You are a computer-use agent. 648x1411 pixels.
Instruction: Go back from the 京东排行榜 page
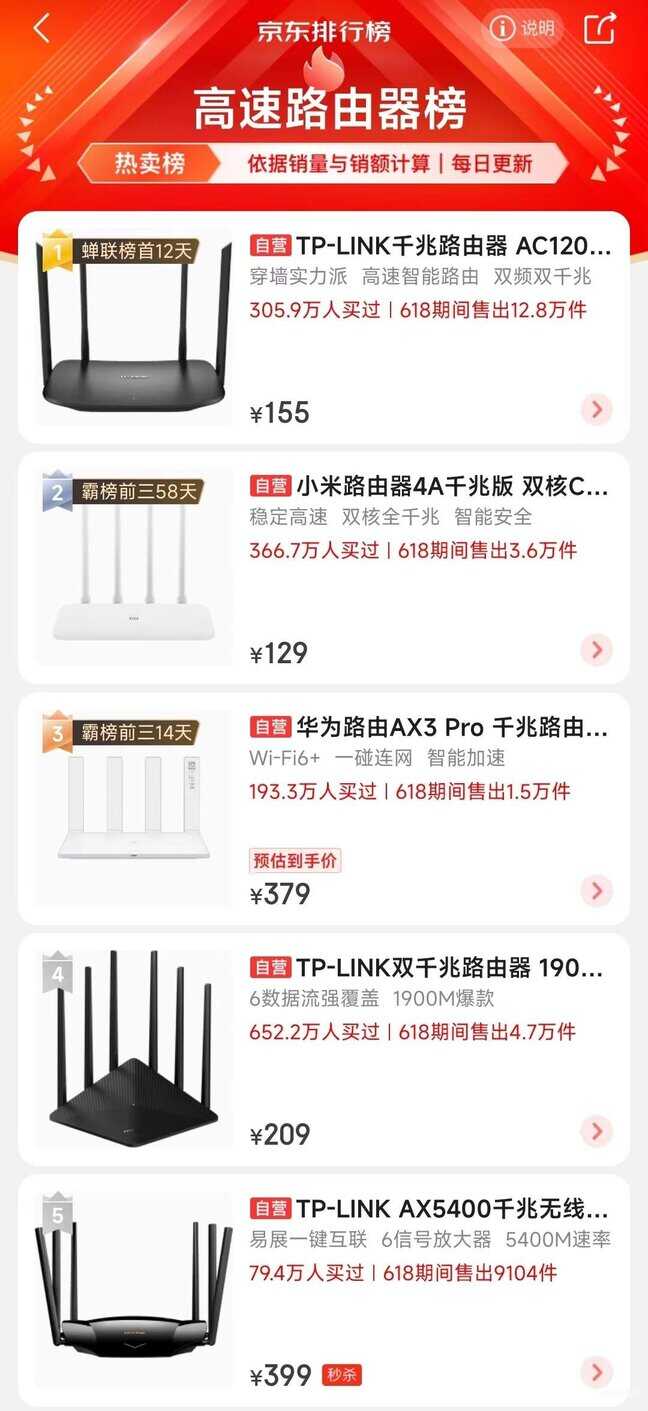click(41, 29)
